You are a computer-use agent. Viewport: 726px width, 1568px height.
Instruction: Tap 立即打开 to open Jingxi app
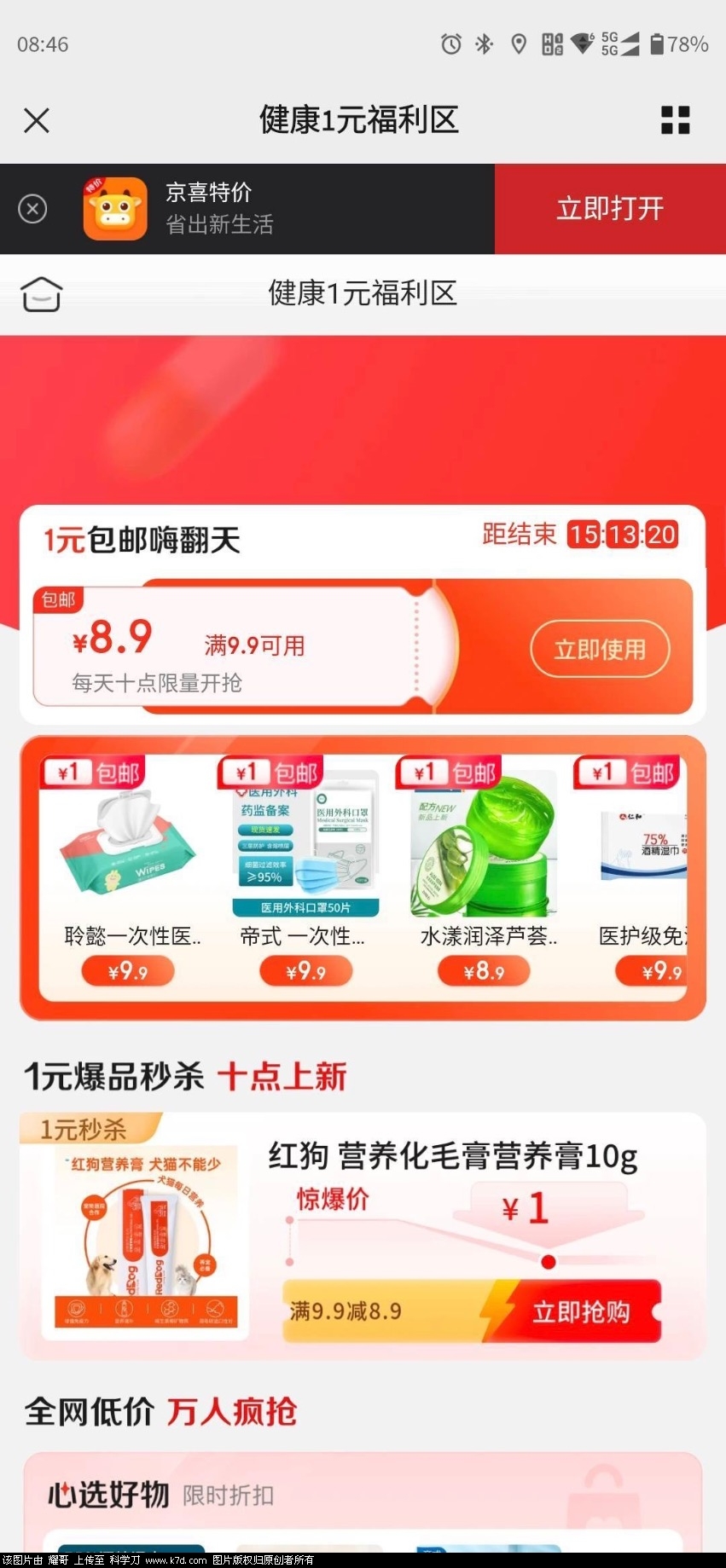point(609,207)
